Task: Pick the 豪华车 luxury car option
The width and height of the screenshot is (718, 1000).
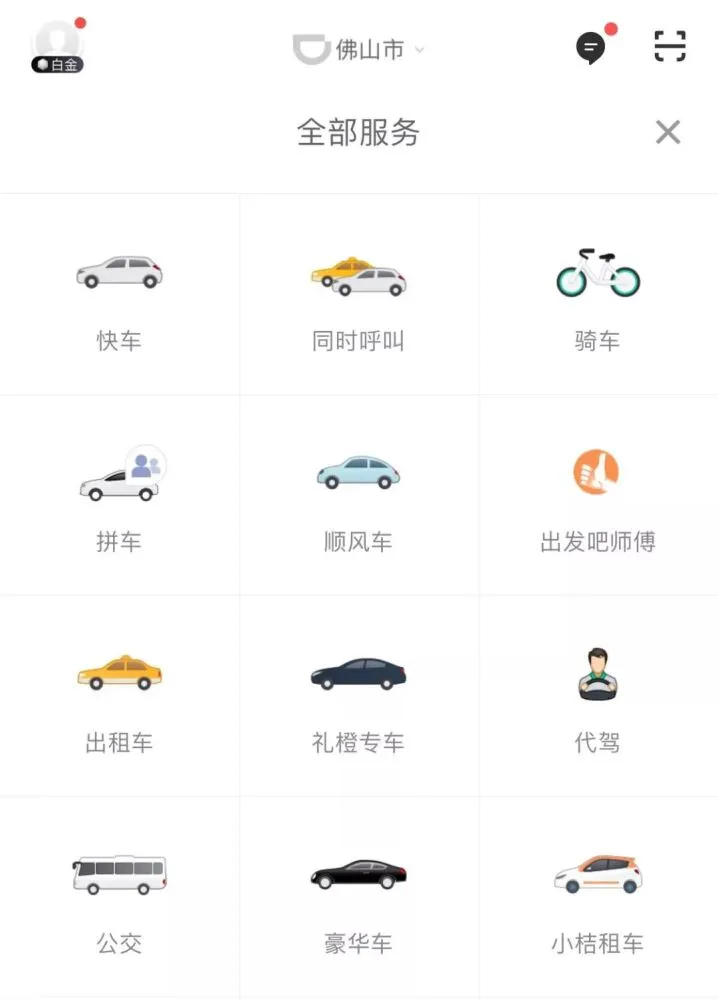Action: click(358, 897)
